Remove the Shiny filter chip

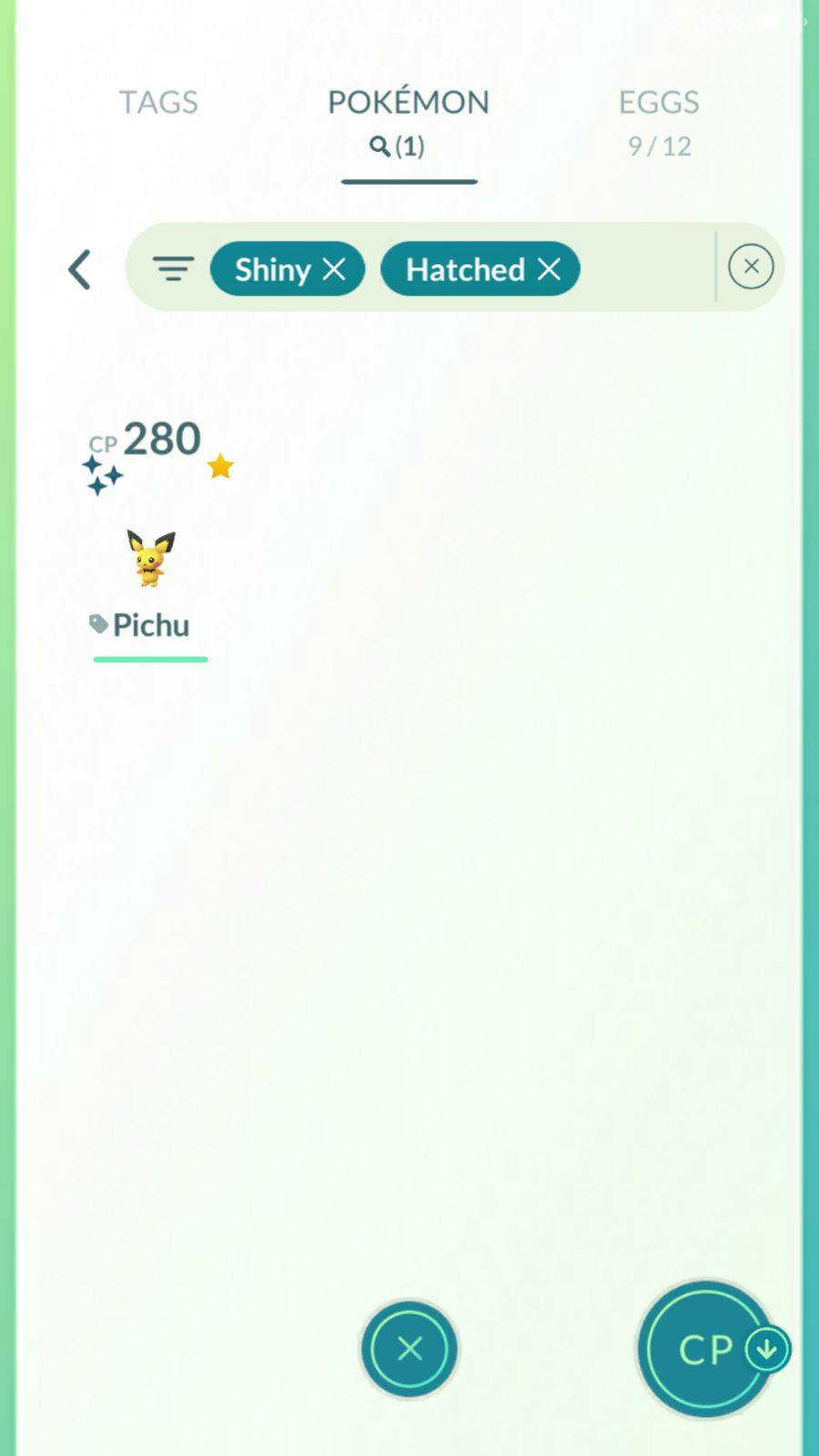(335, 269)
